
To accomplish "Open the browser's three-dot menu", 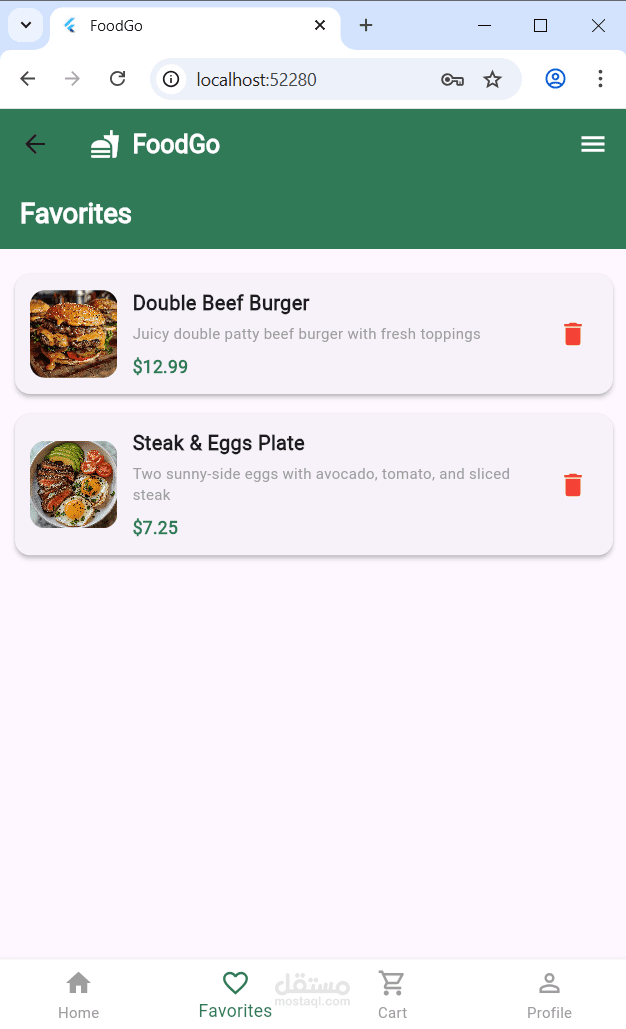I will (600, 79).
